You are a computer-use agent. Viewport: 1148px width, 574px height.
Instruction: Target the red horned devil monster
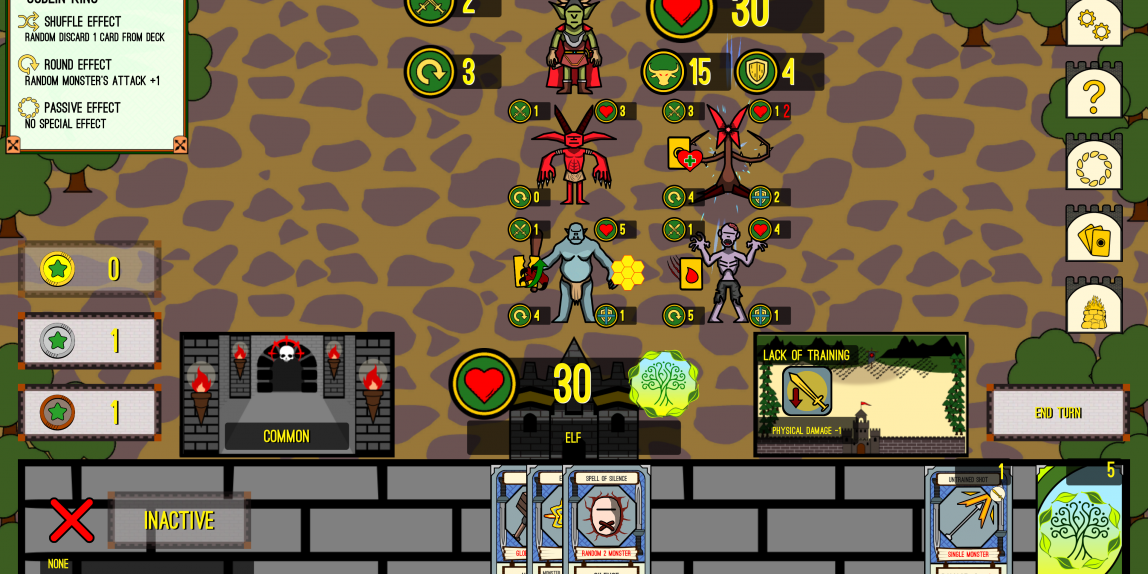click(573, 155)
